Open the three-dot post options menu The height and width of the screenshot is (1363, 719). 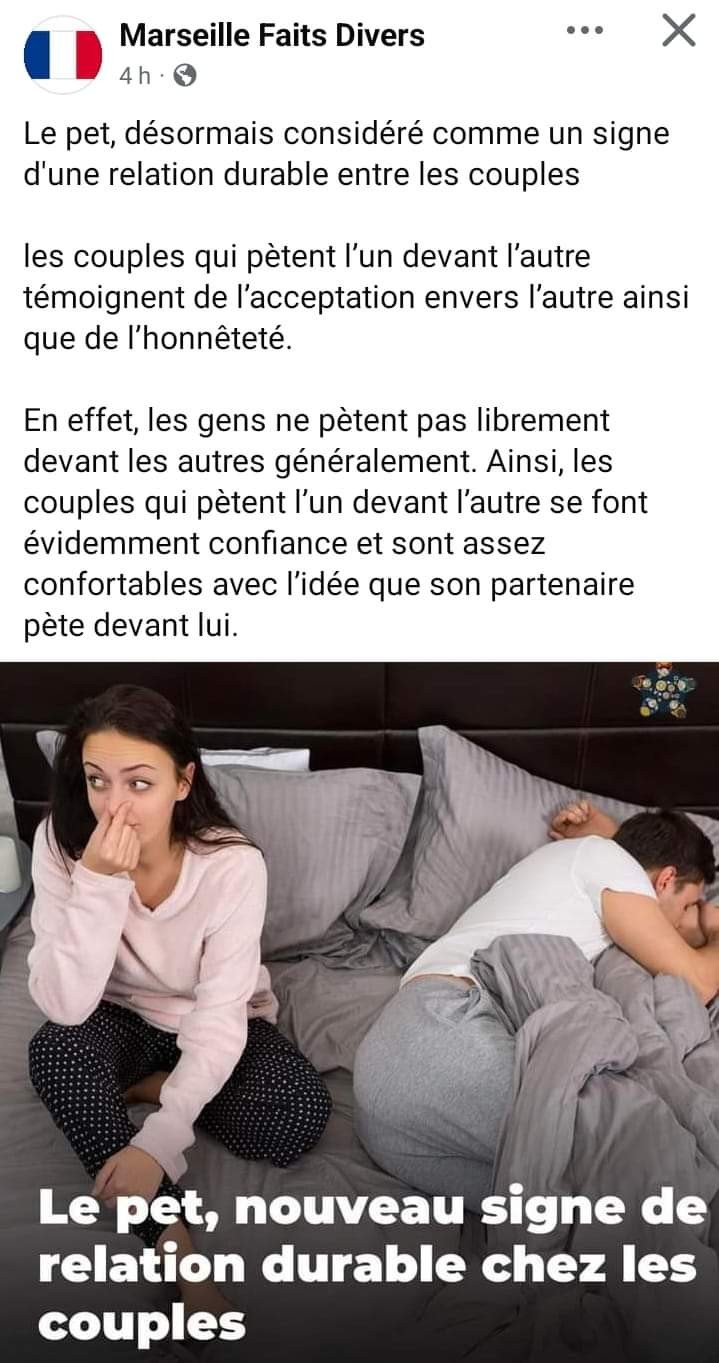(x=584, y=31)
